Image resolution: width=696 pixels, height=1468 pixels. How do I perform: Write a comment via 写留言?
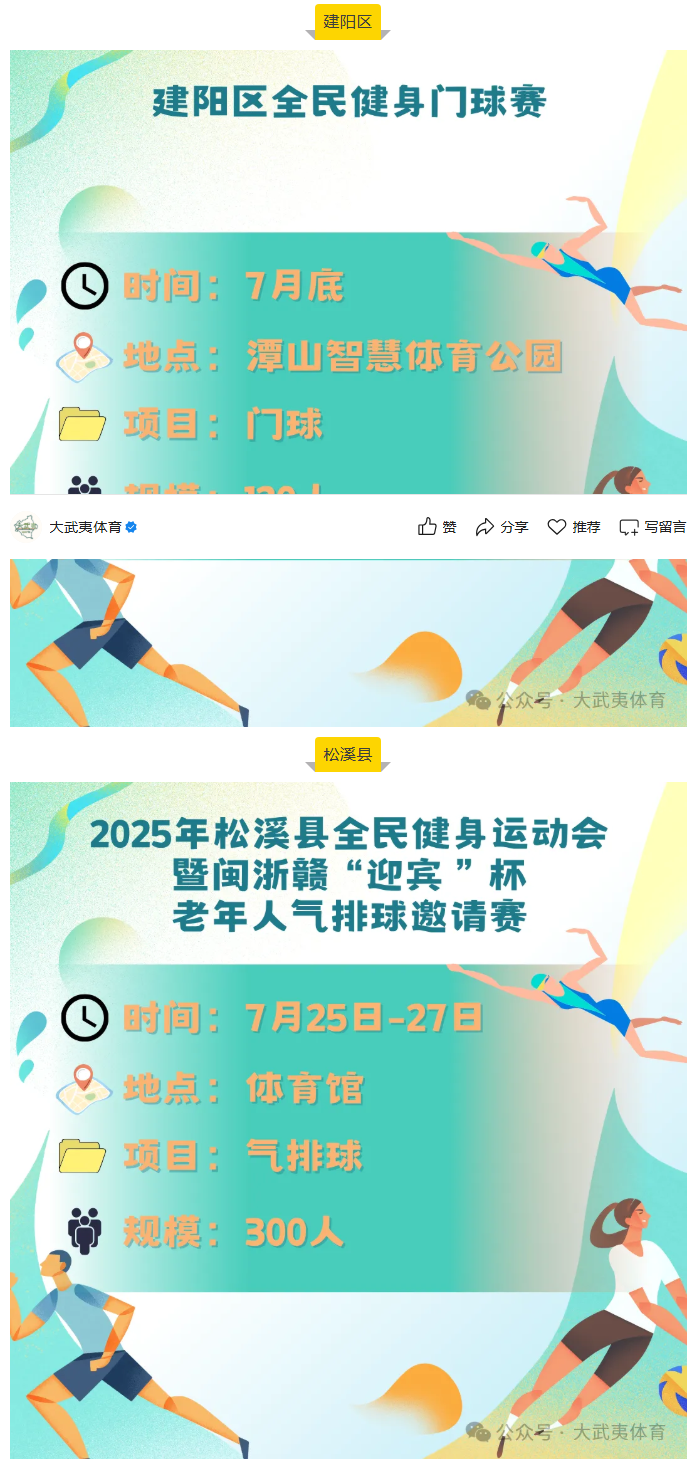tap(652, 527)
